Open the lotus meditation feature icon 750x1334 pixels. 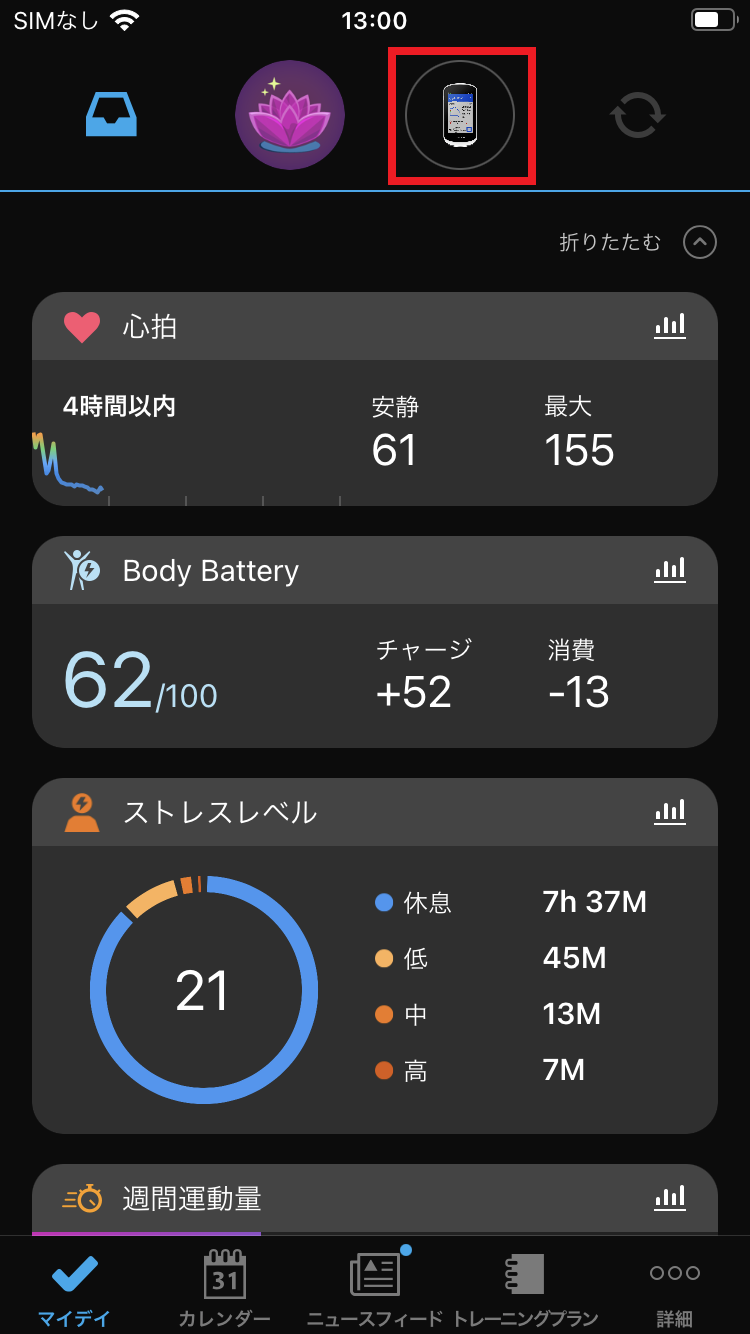coord(289,115)
